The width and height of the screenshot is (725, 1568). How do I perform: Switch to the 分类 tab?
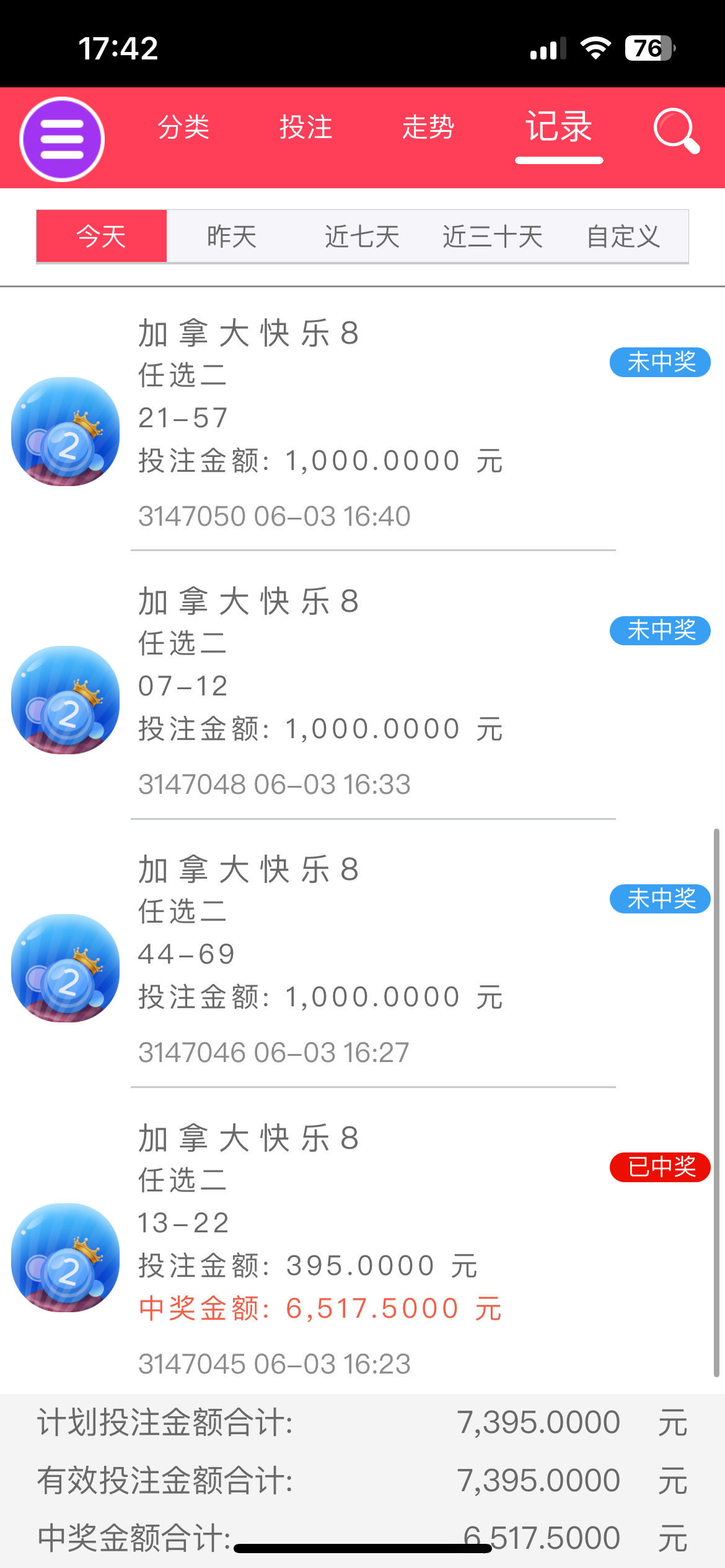184,128
